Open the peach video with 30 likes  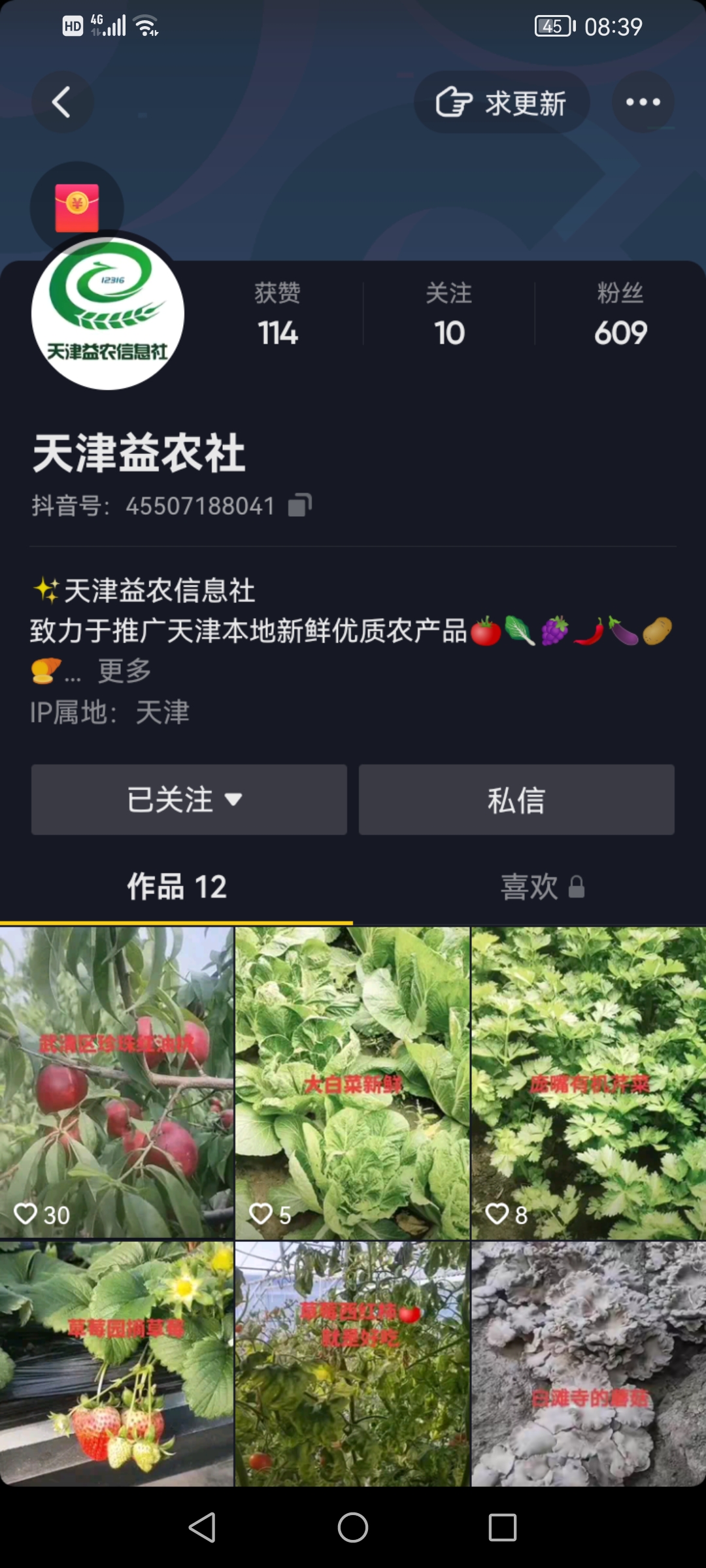click(x=116, y=1083)
